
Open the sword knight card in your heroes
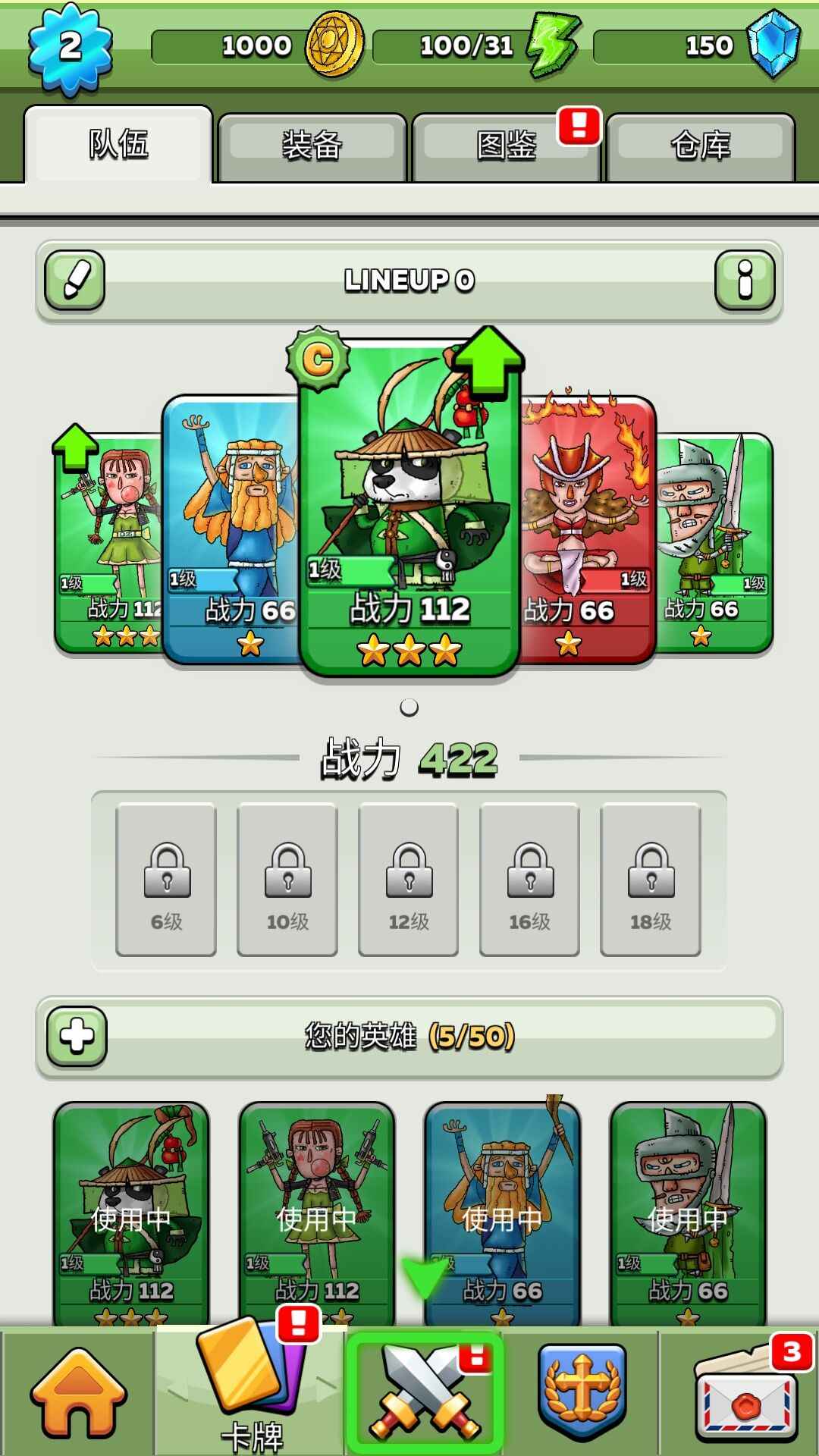(688, 1213)
